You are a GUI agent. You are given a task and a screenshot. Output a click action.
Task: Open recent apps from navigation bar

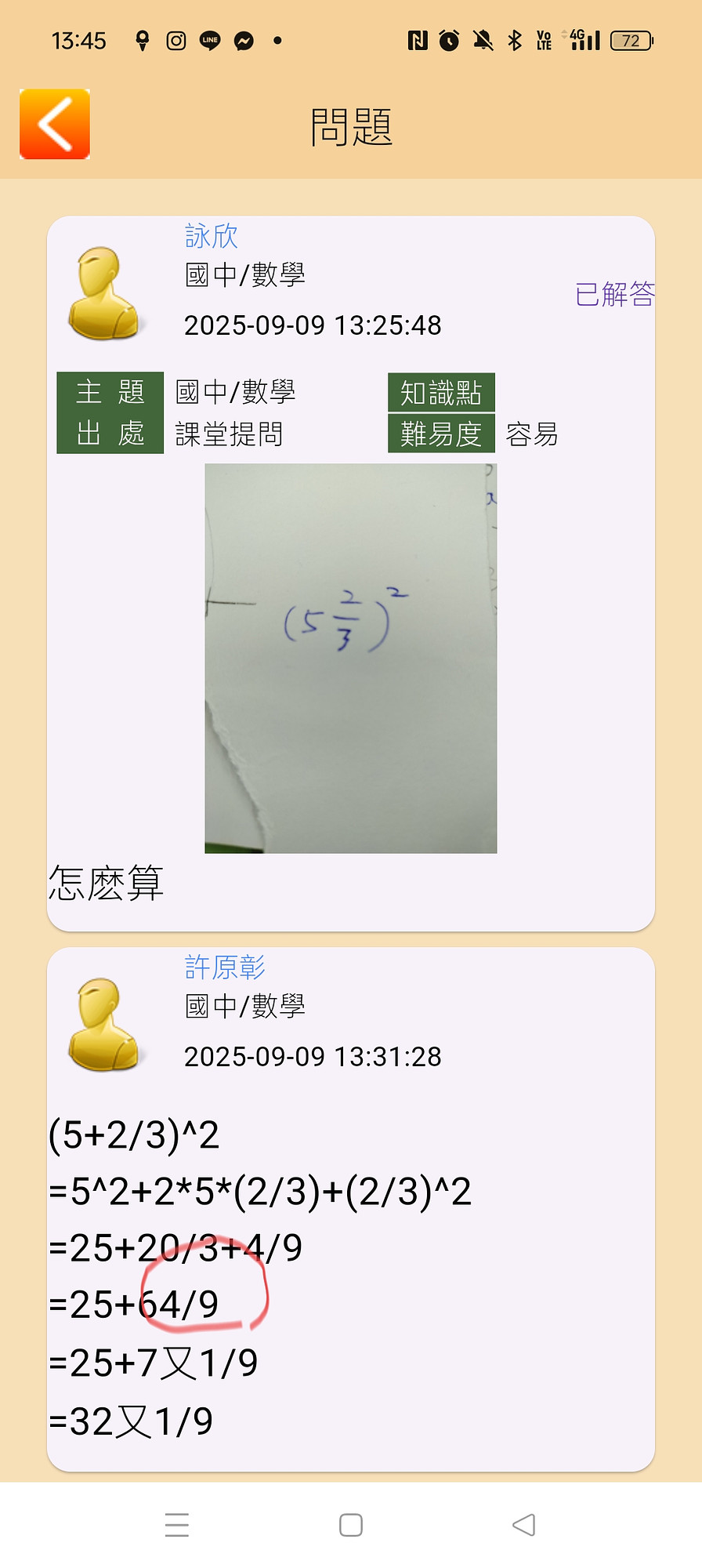pos(177,1525)
